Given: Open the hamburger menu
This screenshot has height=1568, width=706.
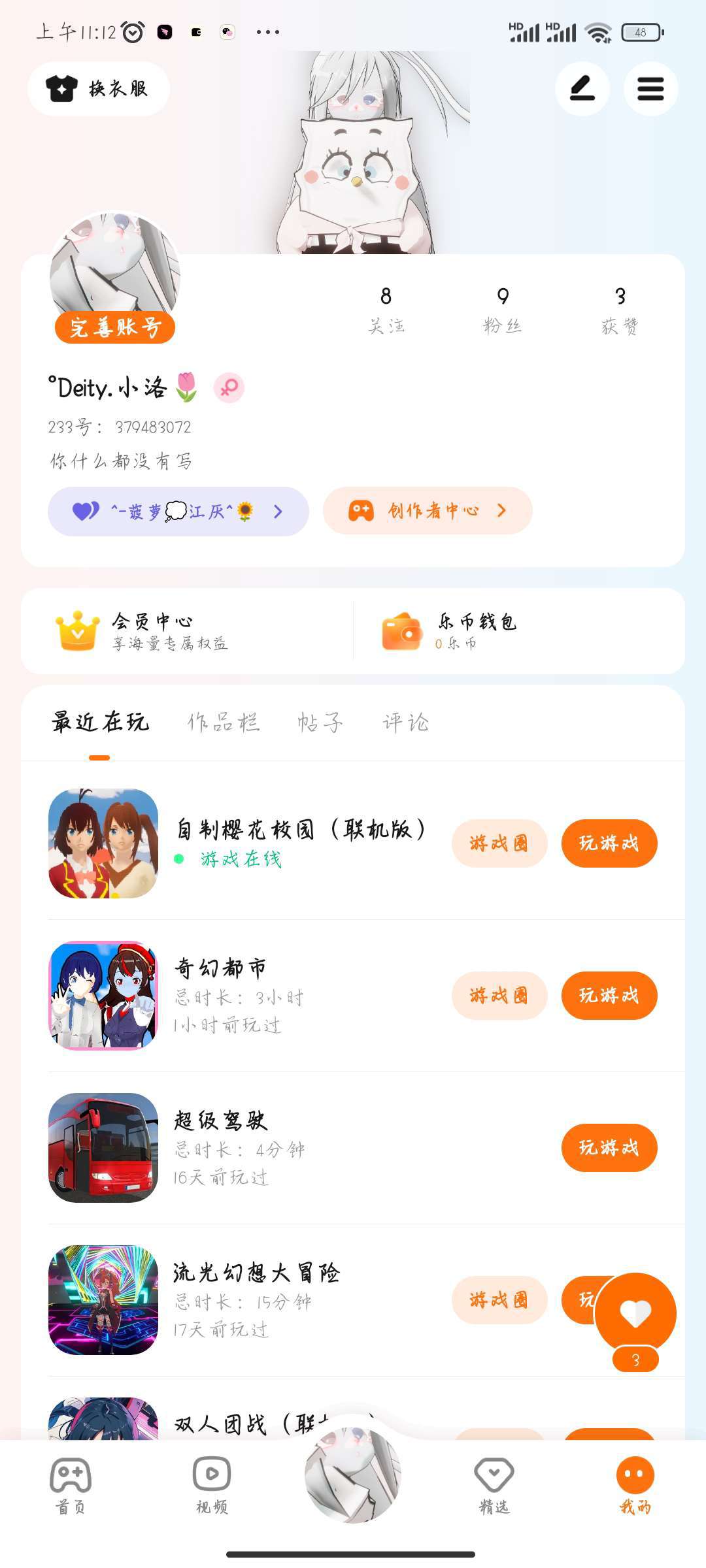Looking at the screenshot, I should pyautogui.click(x=650, y=89).
